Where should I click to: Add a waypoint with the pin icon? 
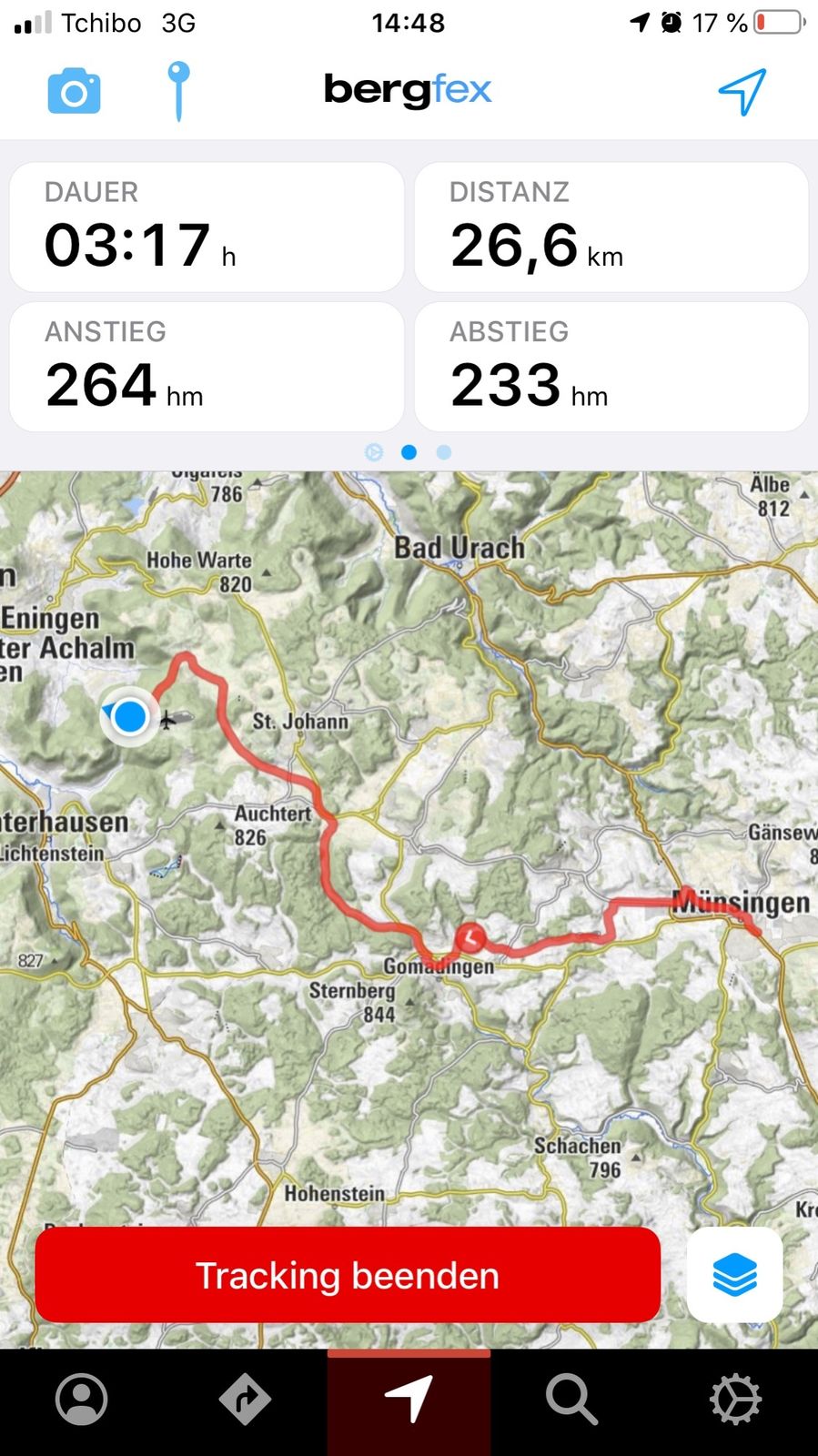pyautogui.click(x=178, y=90)
